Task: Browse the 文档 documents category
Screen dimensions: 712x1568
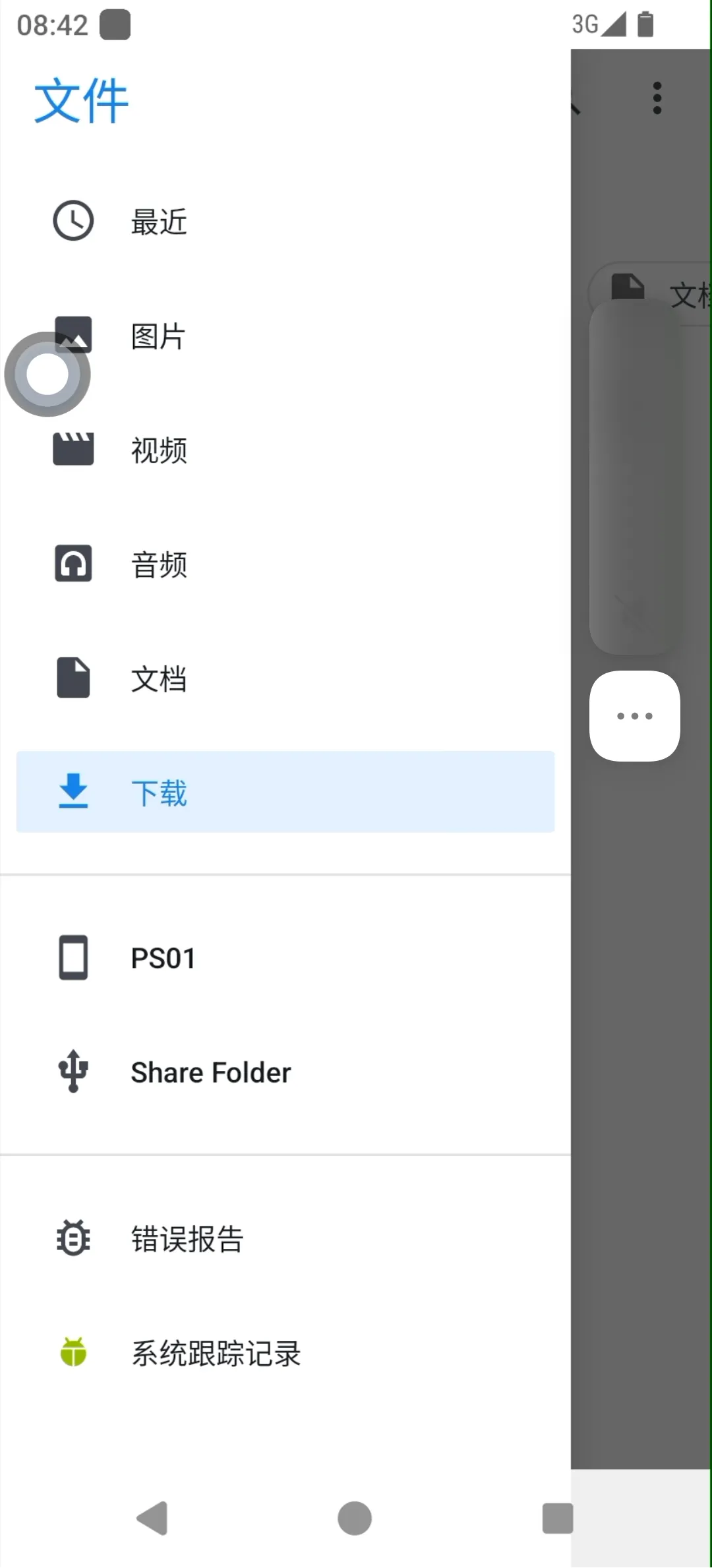Action: (x=158, y=678)
